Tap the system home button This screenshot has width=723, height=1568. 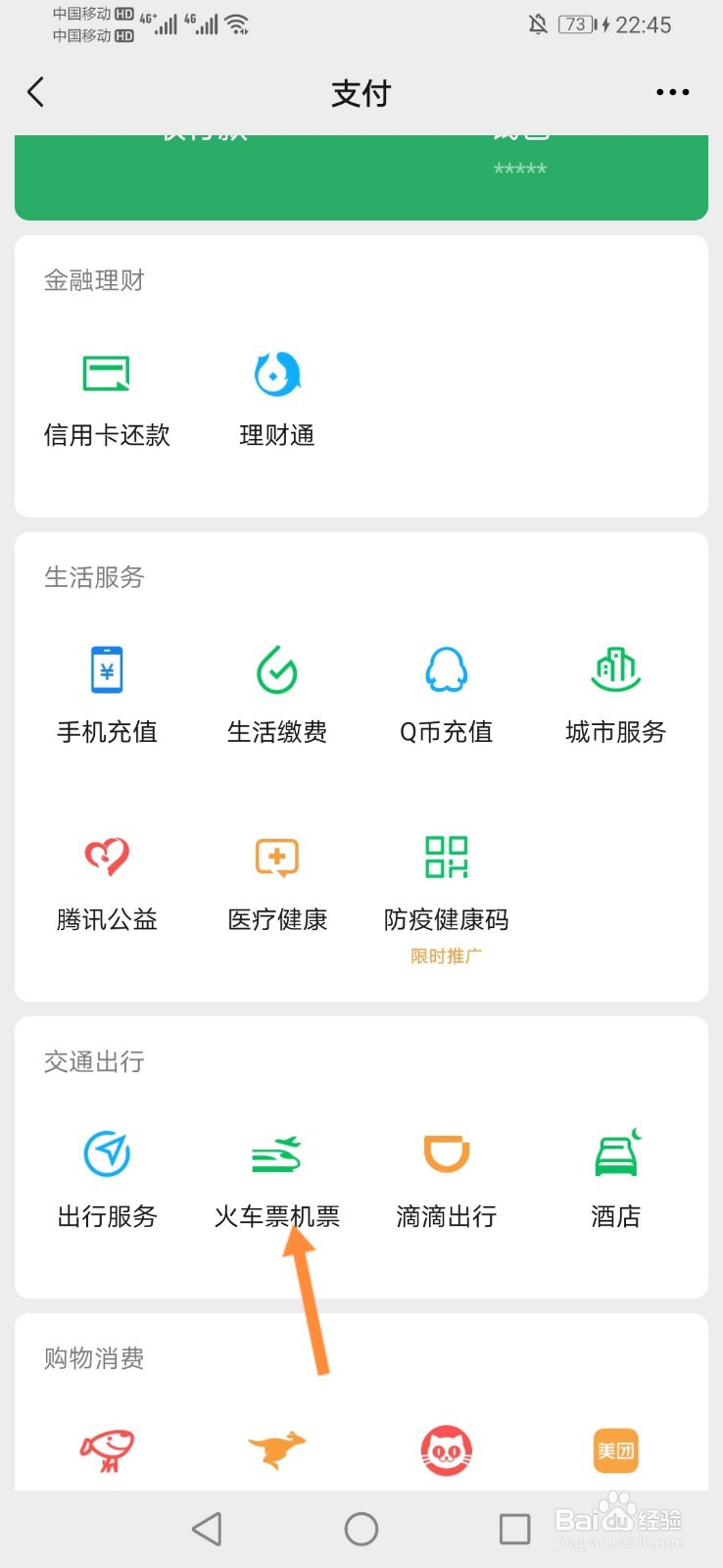point(361,1529)
